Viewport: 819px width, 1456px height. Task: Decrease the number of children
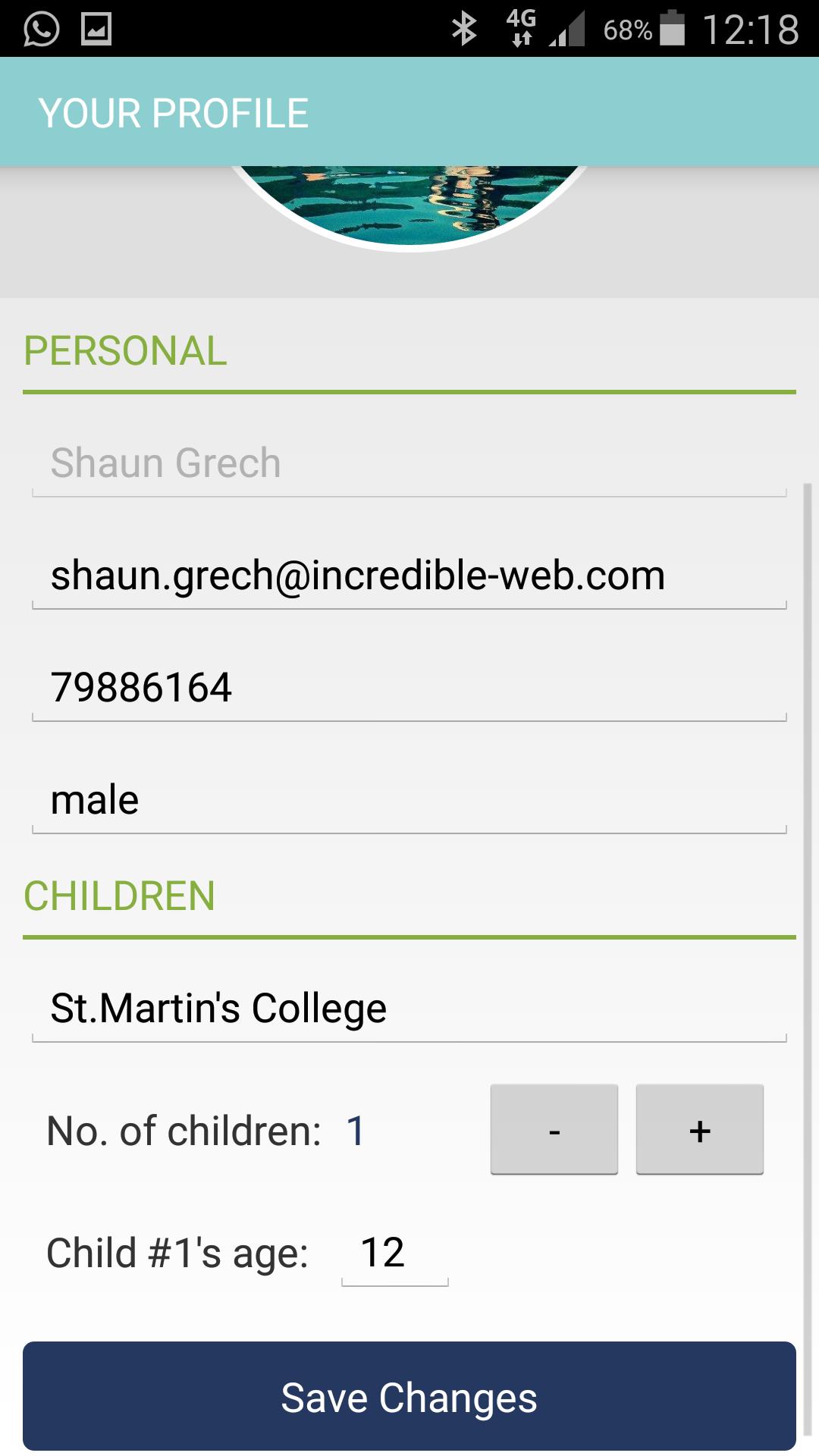554,1130
